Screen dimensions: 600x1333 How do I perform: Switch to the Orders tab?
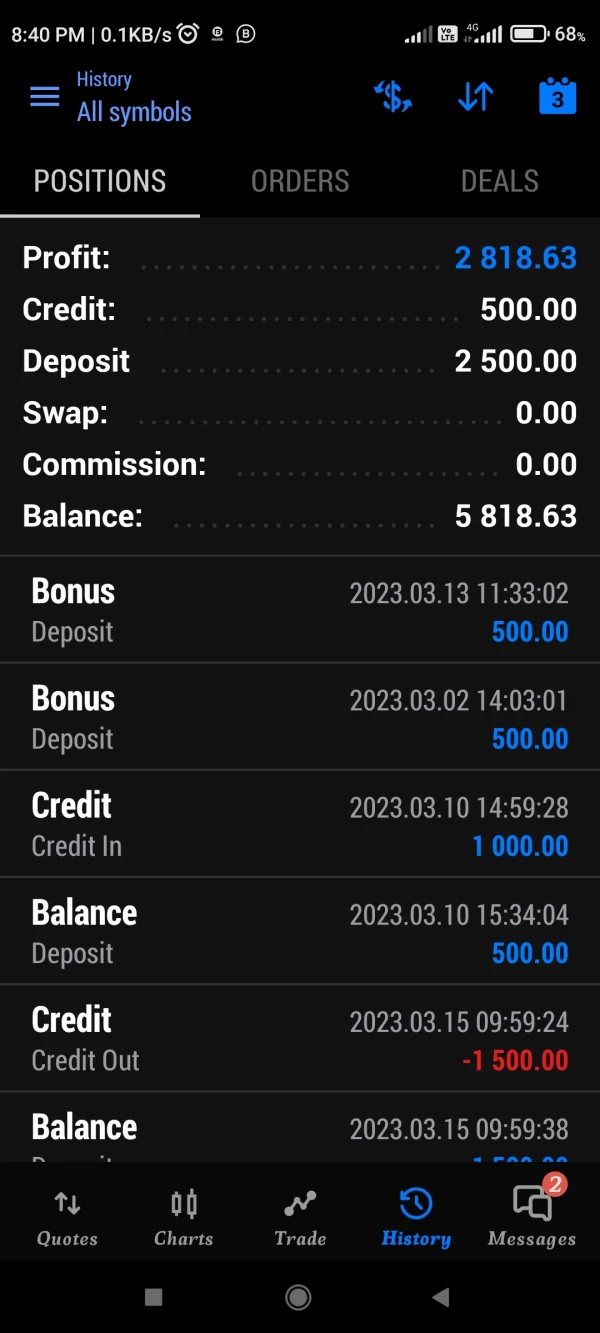pyautogui.click(x=300, y=181)
